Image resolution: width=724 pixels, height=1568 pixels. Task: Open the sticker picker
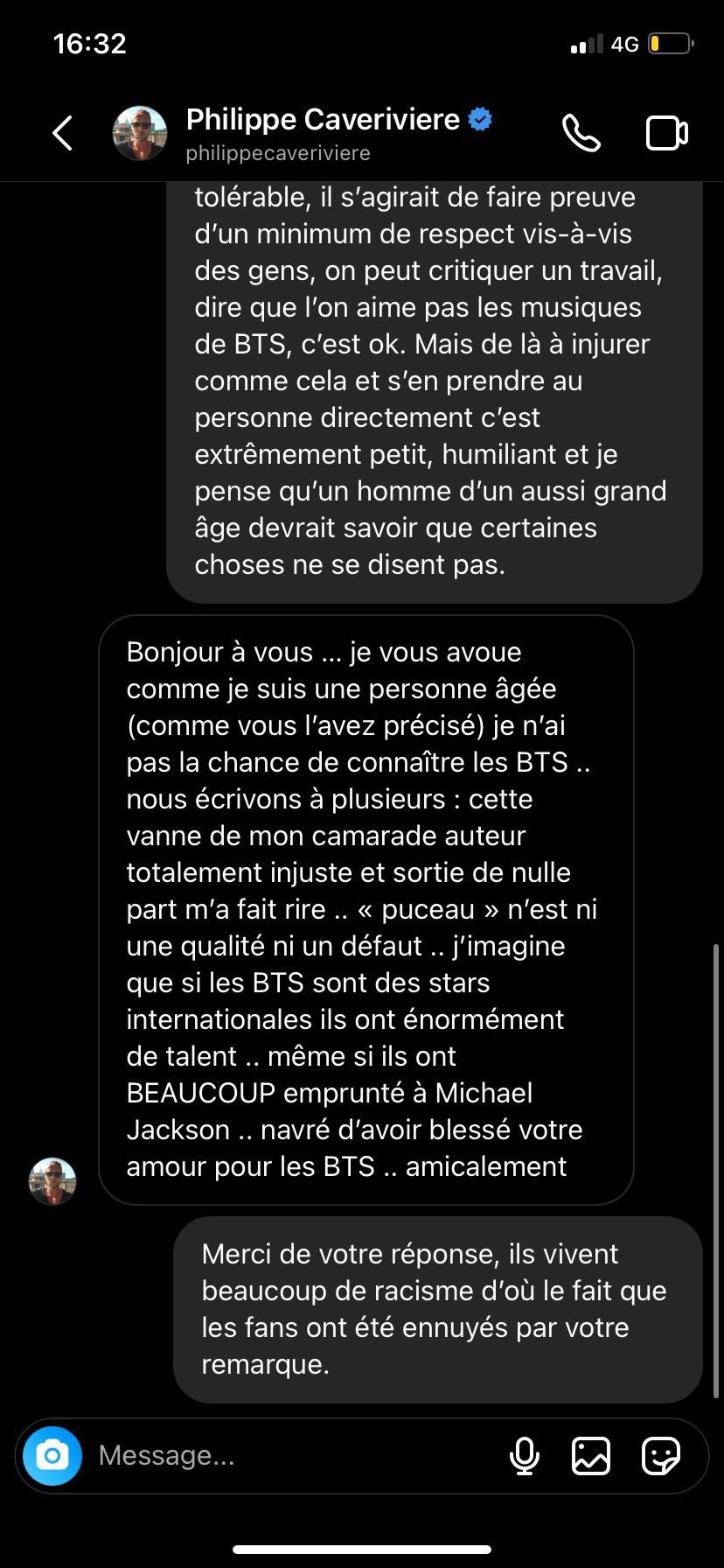click(x=661, y=1456)
